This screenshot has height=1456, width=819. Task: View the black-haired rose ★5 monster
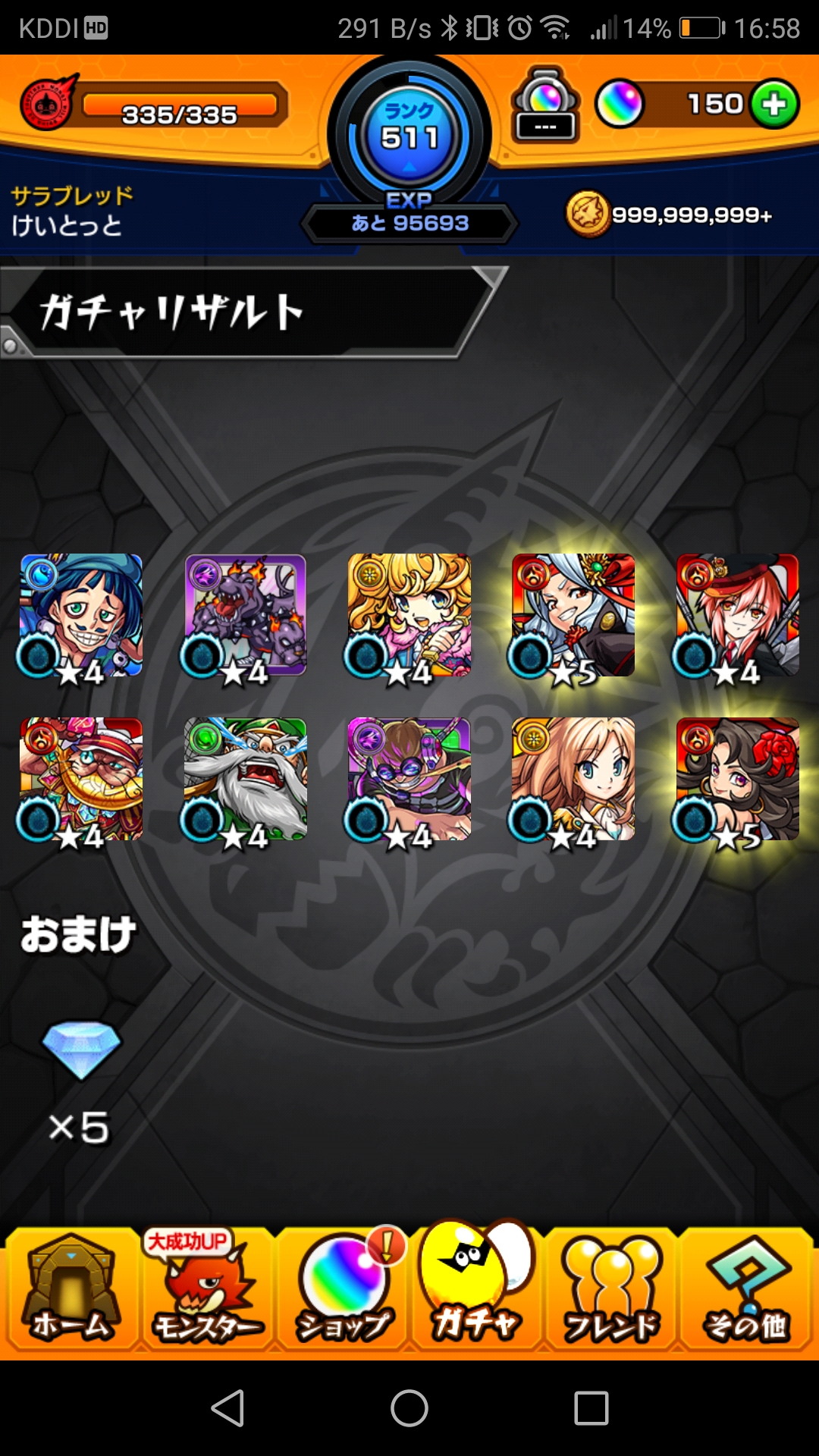click(737, 780)
